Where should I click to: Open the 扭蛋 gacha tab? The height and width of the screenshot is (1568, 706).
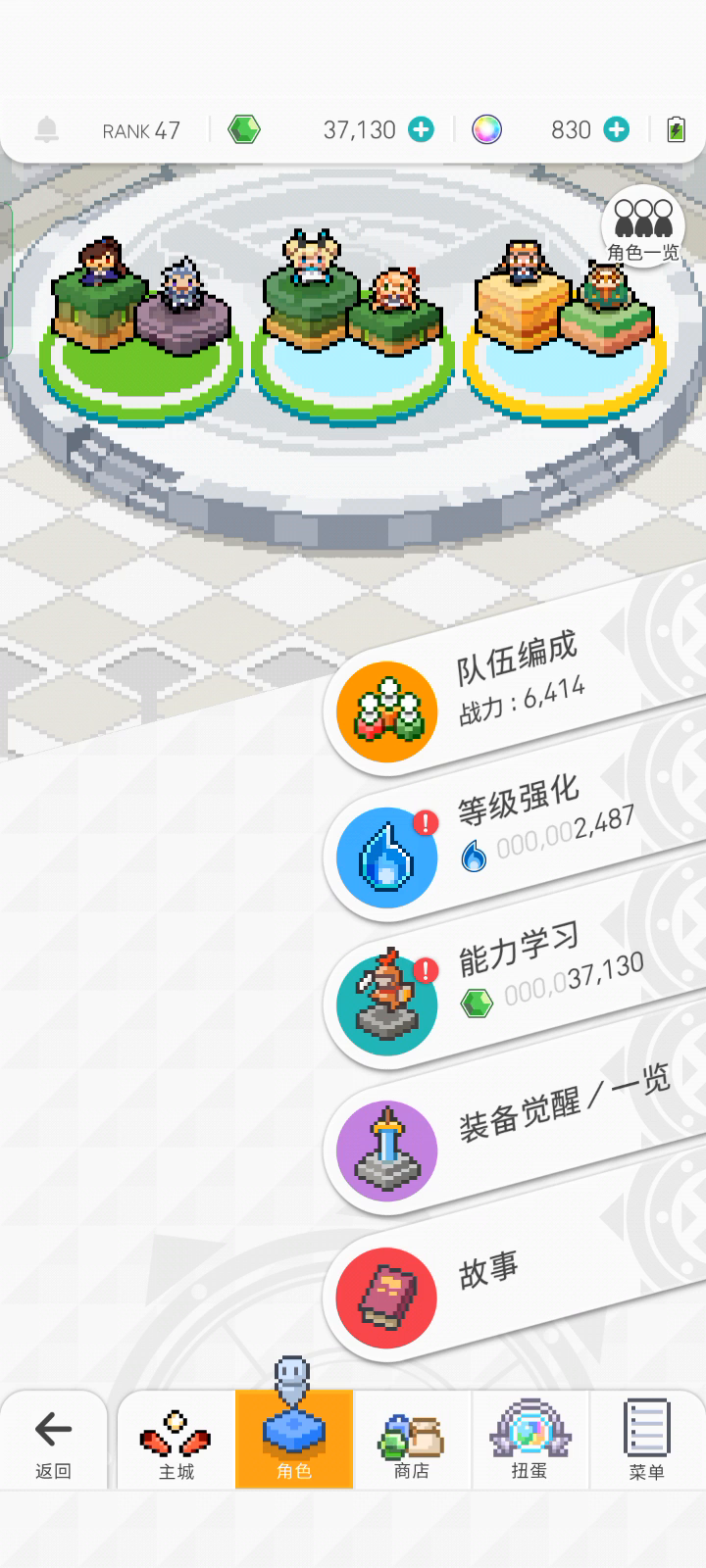pos(529,1441)
